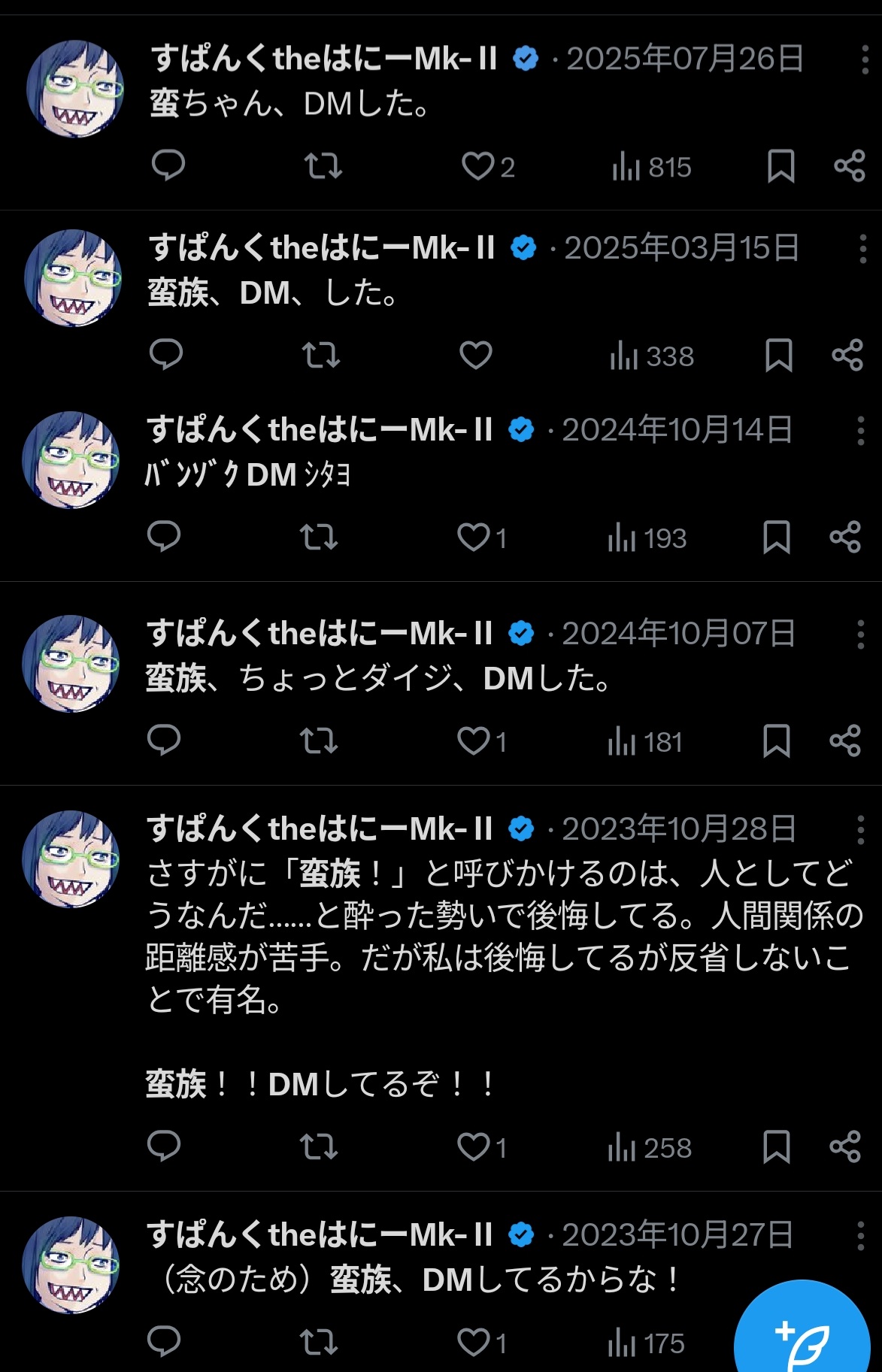Like the 2023年10月27日 post
The height and width of the screenshot is (1372, 882).
click(474, 1342)
